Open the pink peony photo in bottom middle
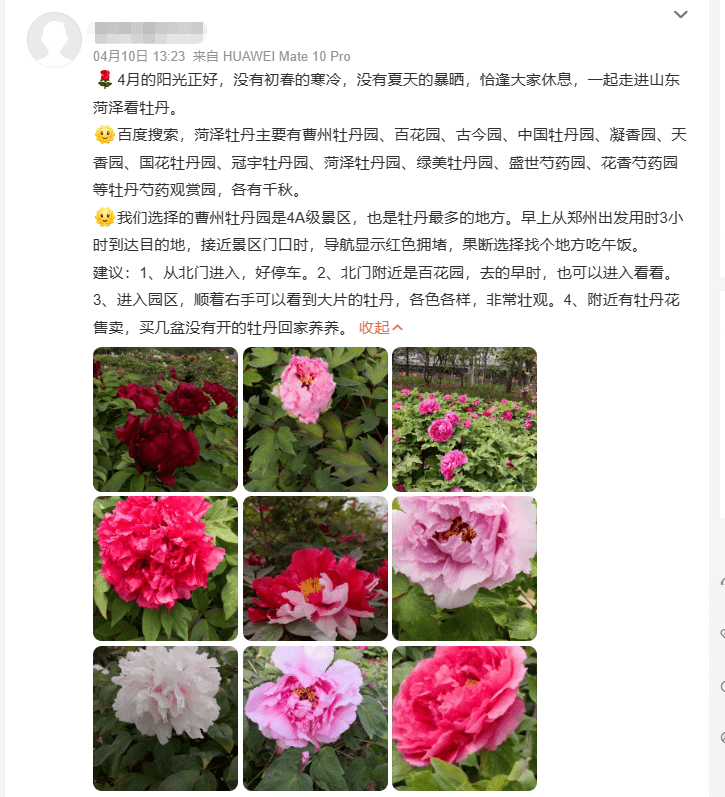Image resolution: width=725 pixels, height=797 pixels. click(x=315, y=718)
